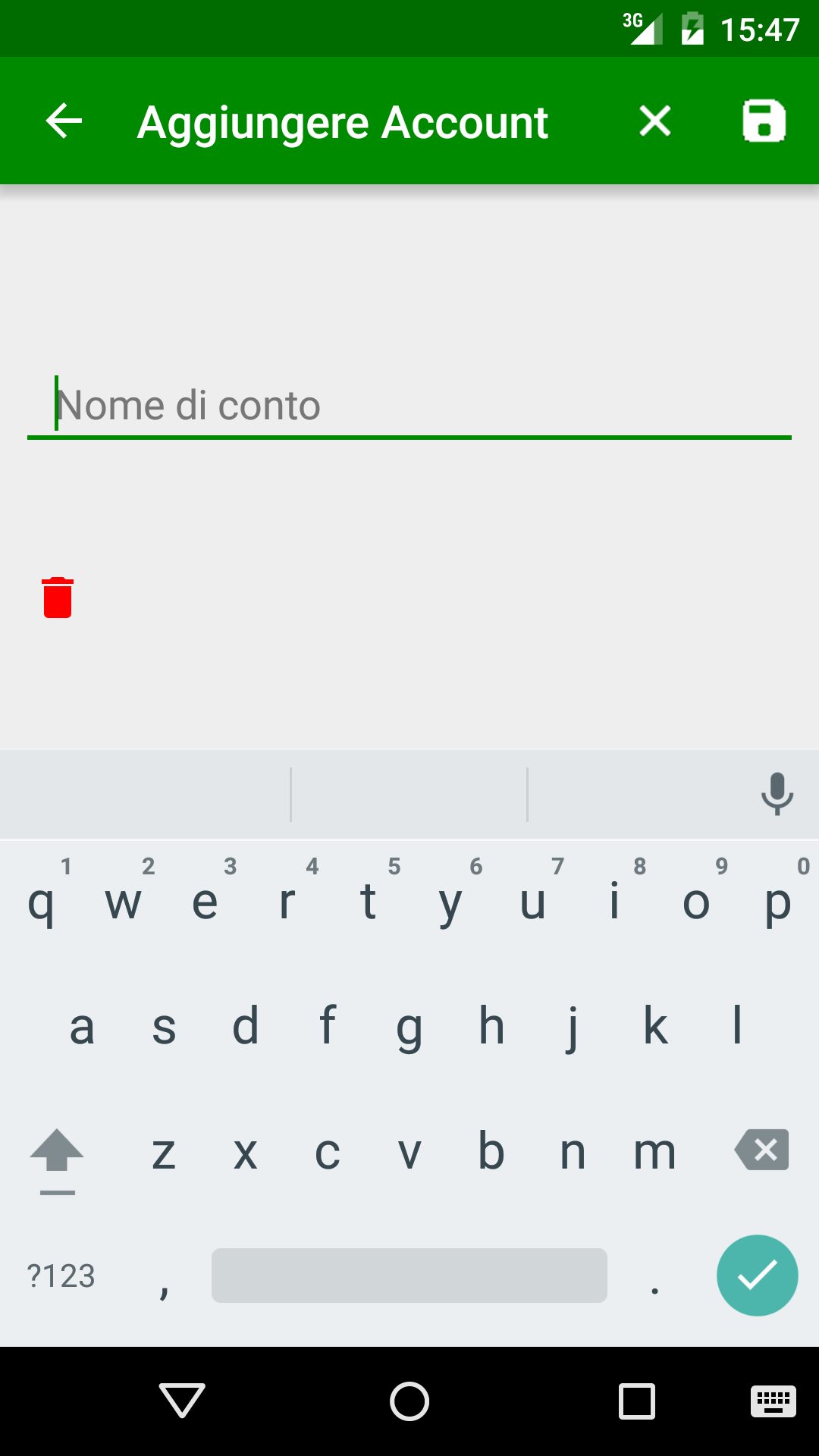The image size is (819, 1456).
Task: Go back using the toolbar arrow
Action: coord(64,121)
